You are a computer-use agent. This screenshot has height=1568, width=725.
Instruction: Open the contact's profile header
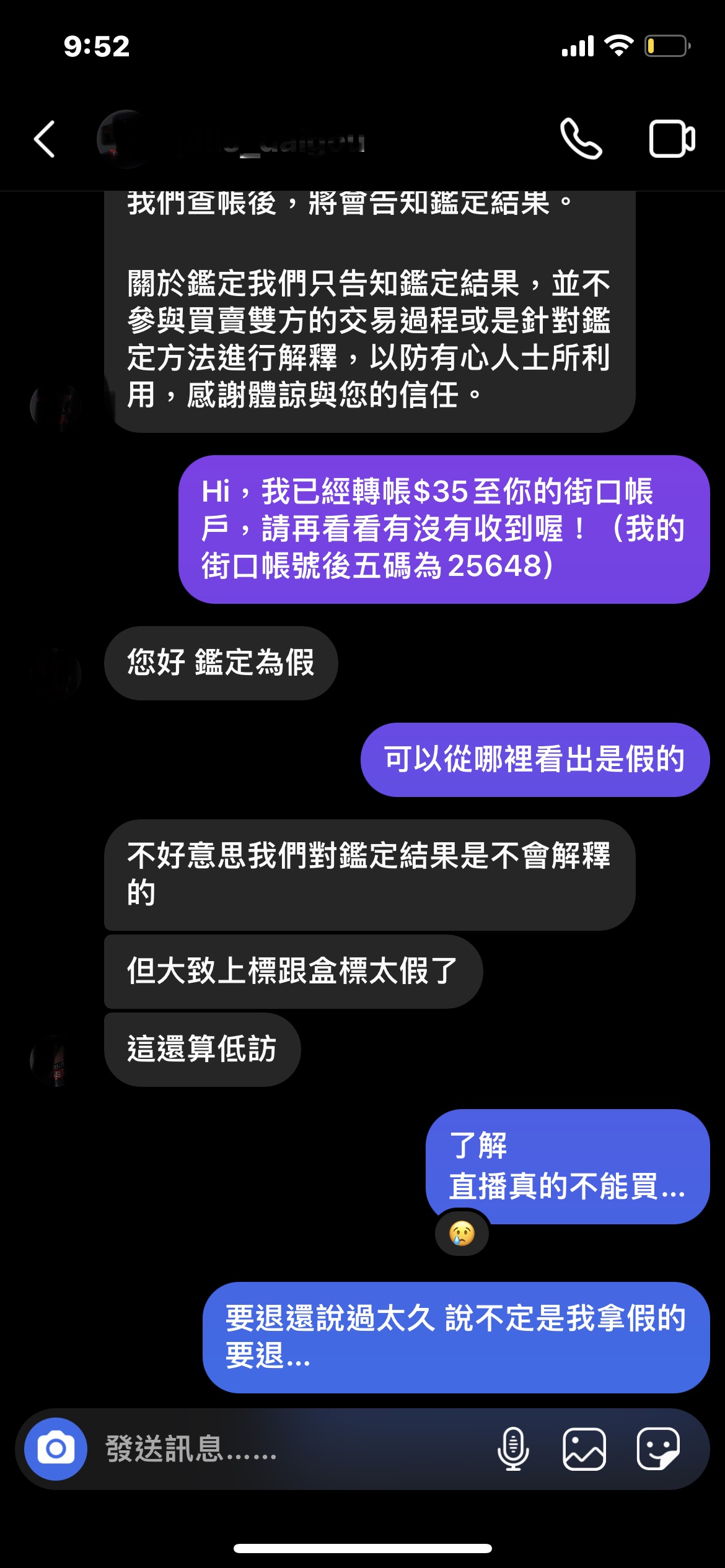pyautogui.click(x=248, y=140)
